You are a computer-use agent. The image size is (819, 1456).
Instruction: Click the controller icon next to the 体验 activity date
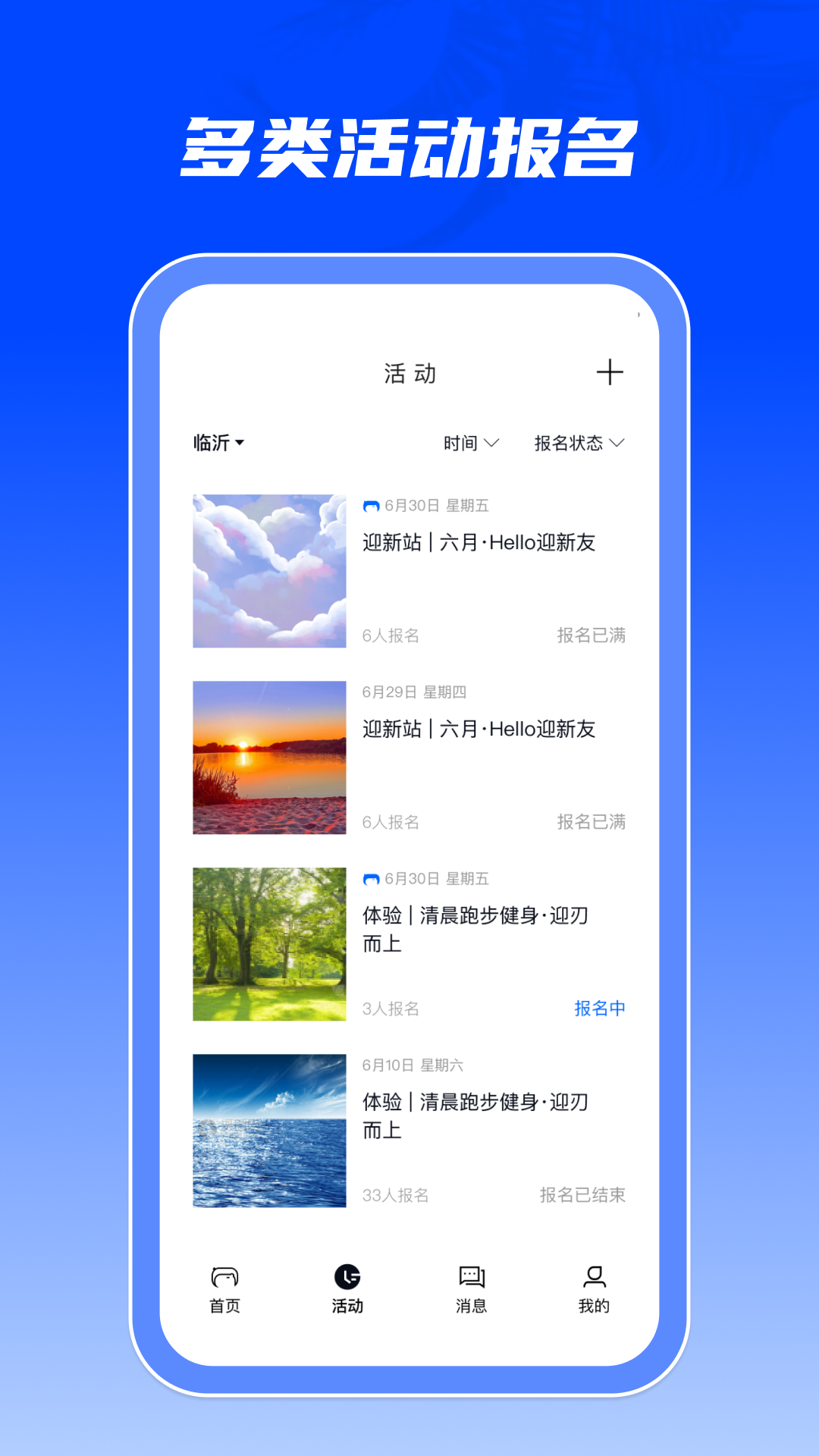coord(371,880)
